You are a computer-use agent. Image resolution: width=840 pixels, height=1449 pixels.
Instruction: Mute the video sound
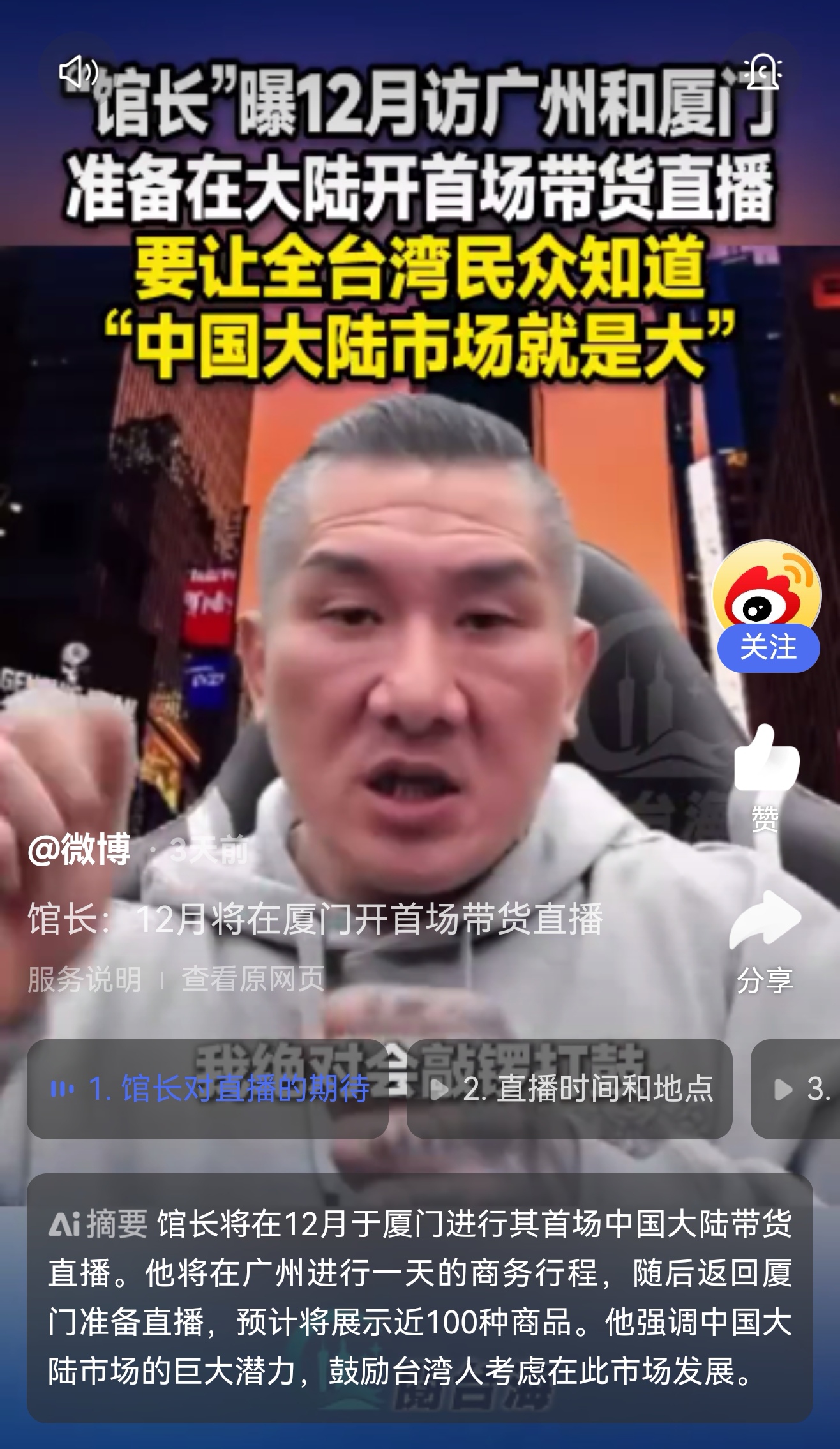coord(78,71)
